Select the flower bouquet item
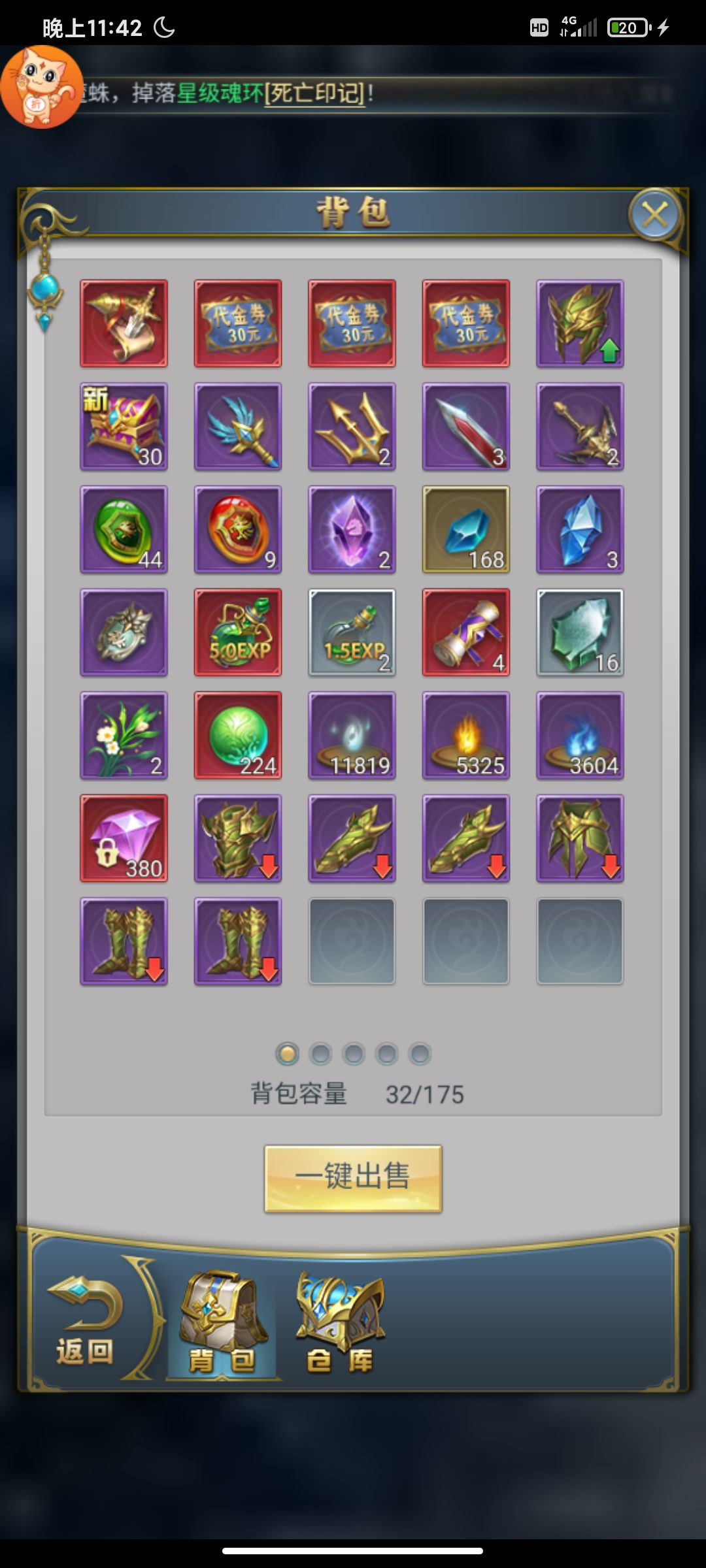Image resolution: width=706 pixels, height=1568 pixels. (124, 735)
